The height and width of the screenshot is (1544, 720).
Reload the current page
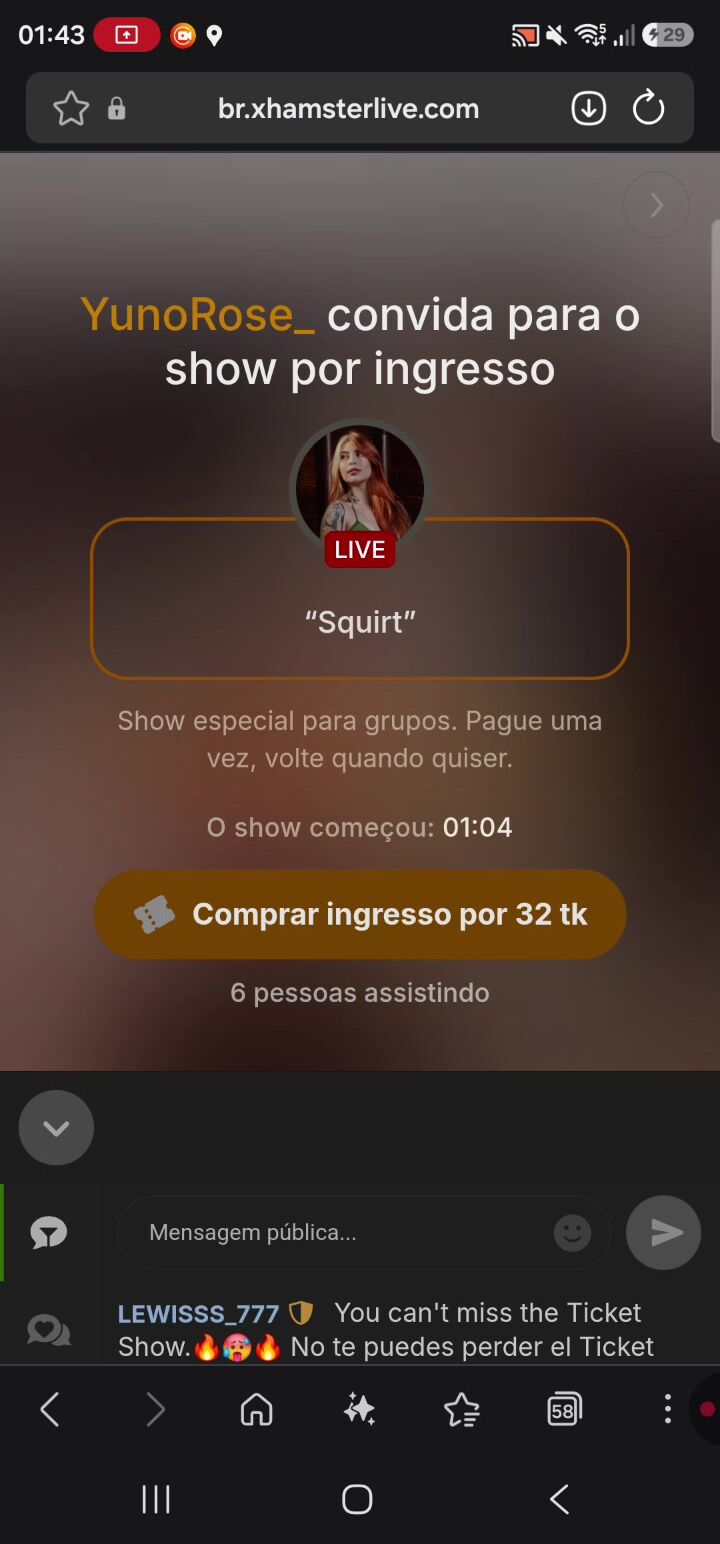click(x=649, y=108)
